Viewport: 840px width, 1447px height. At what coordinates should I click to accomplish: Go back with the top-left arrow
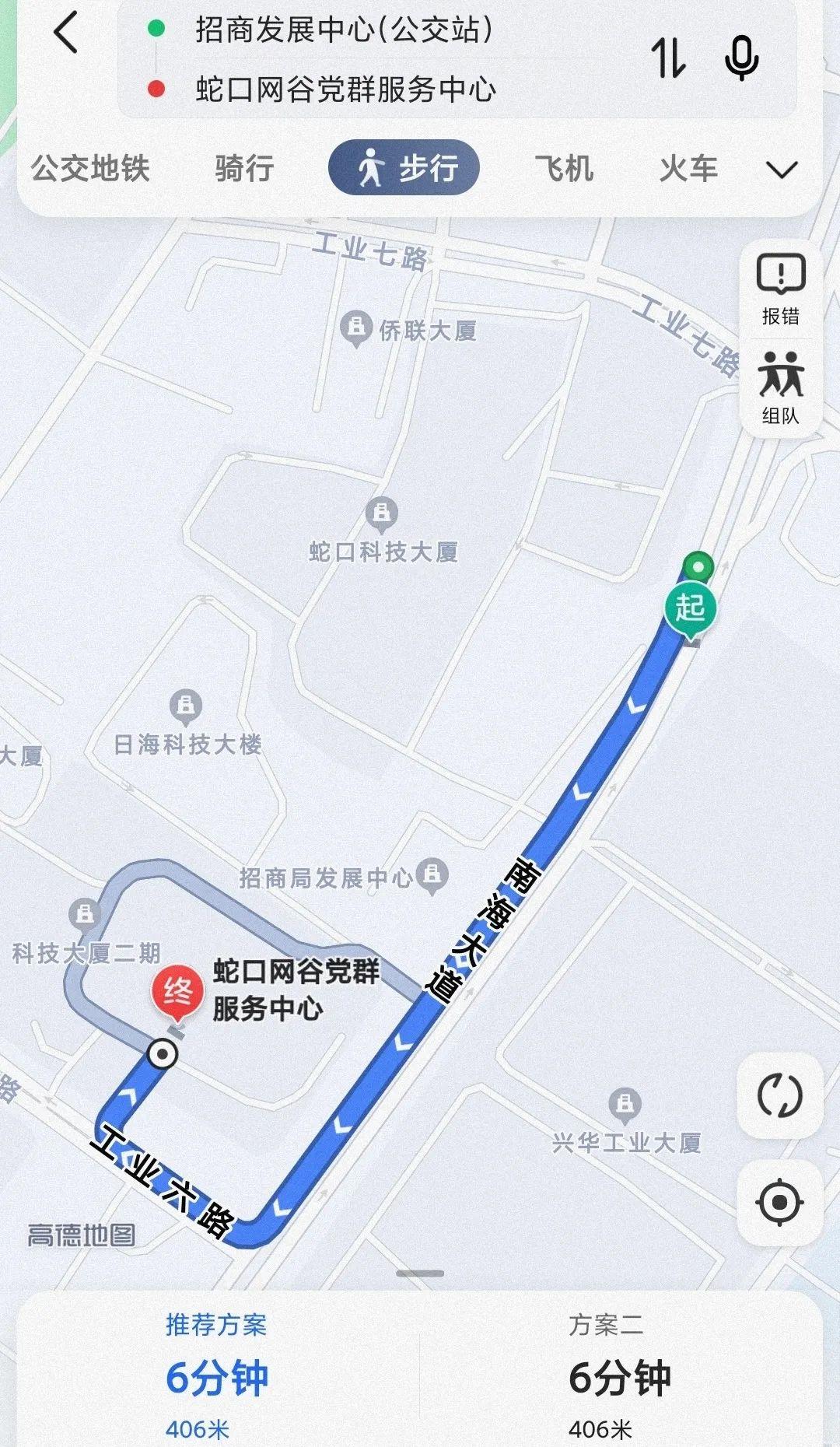coord(66,33)
